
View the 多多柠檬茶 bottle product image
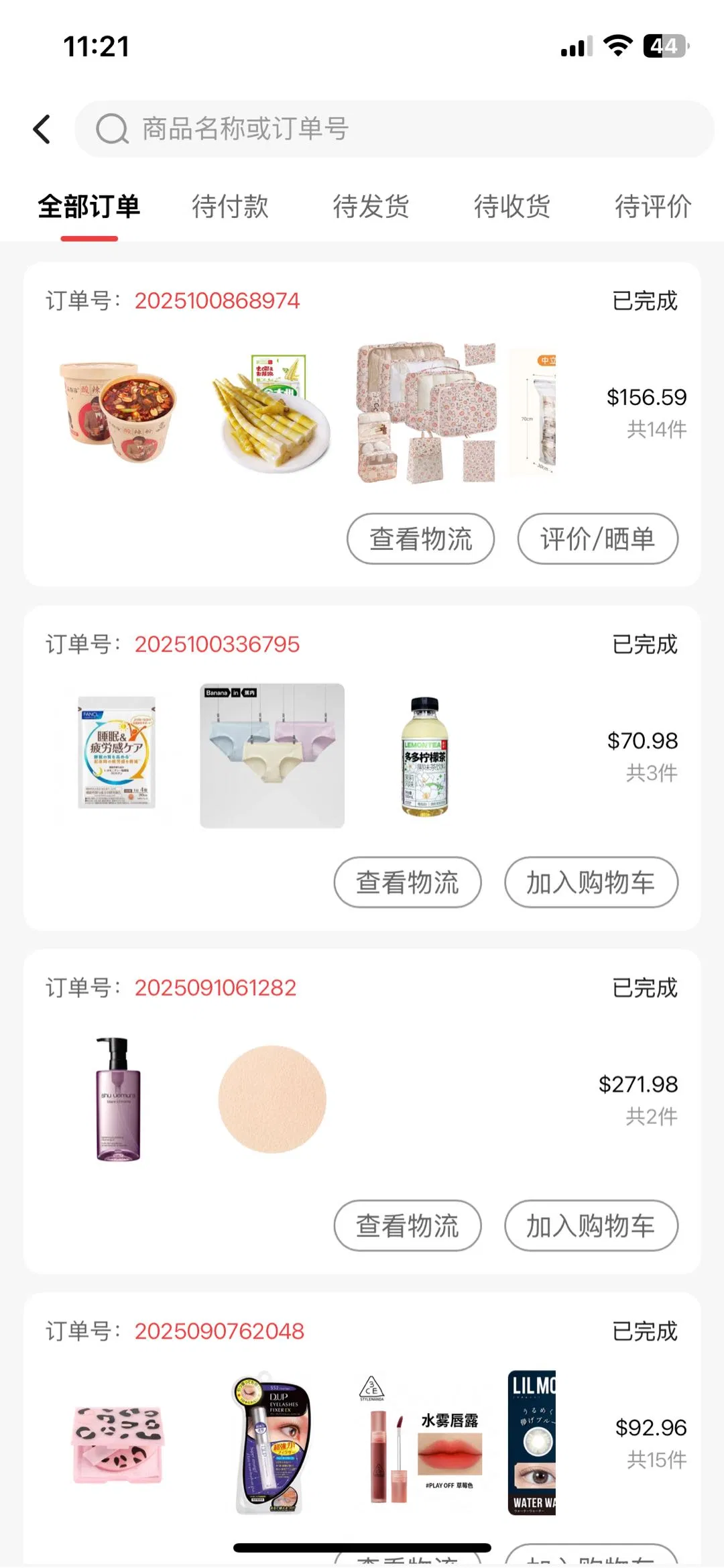[425, 756]
